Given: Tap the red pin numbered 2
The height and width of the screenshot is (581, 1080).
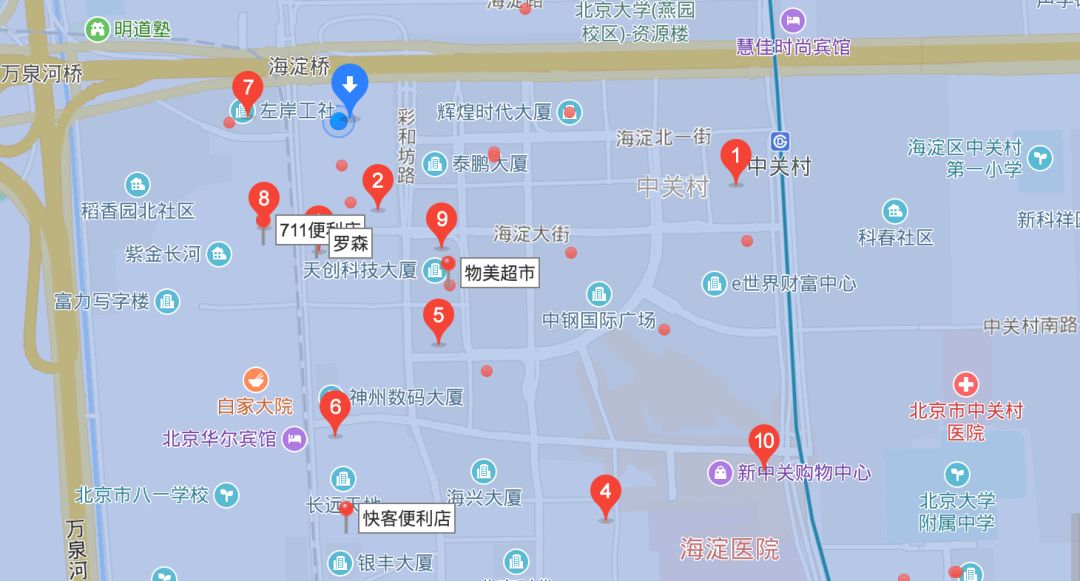Looking at the screenshot, I should click(x=377, y=183).
